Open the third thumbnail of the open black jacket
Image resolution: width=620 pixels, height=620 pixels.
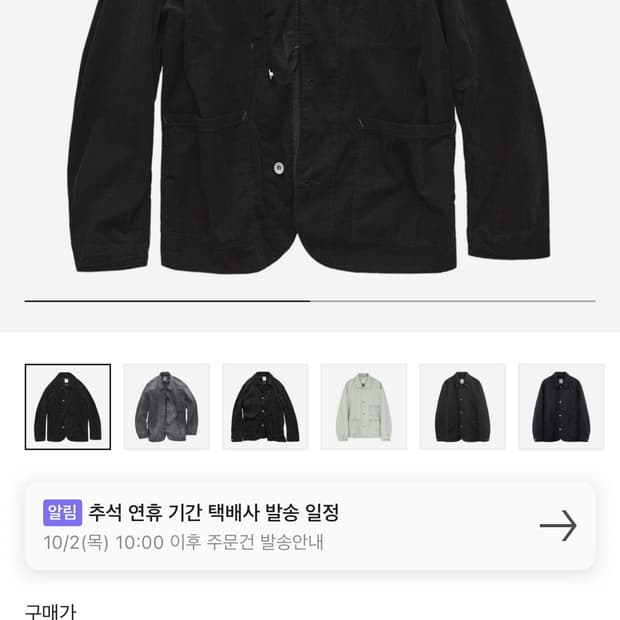(265, 407)
